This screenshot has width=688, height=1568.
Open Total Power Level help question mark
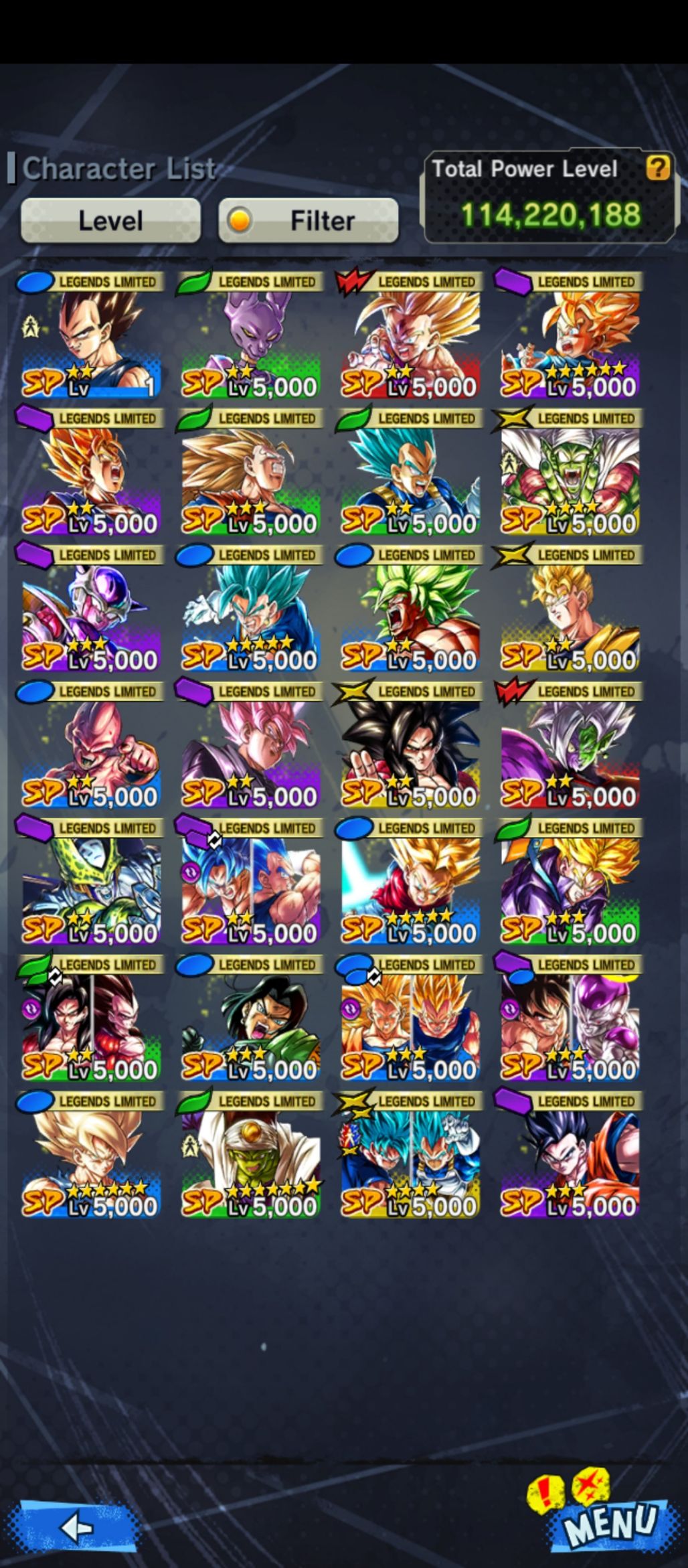point(657,167)
